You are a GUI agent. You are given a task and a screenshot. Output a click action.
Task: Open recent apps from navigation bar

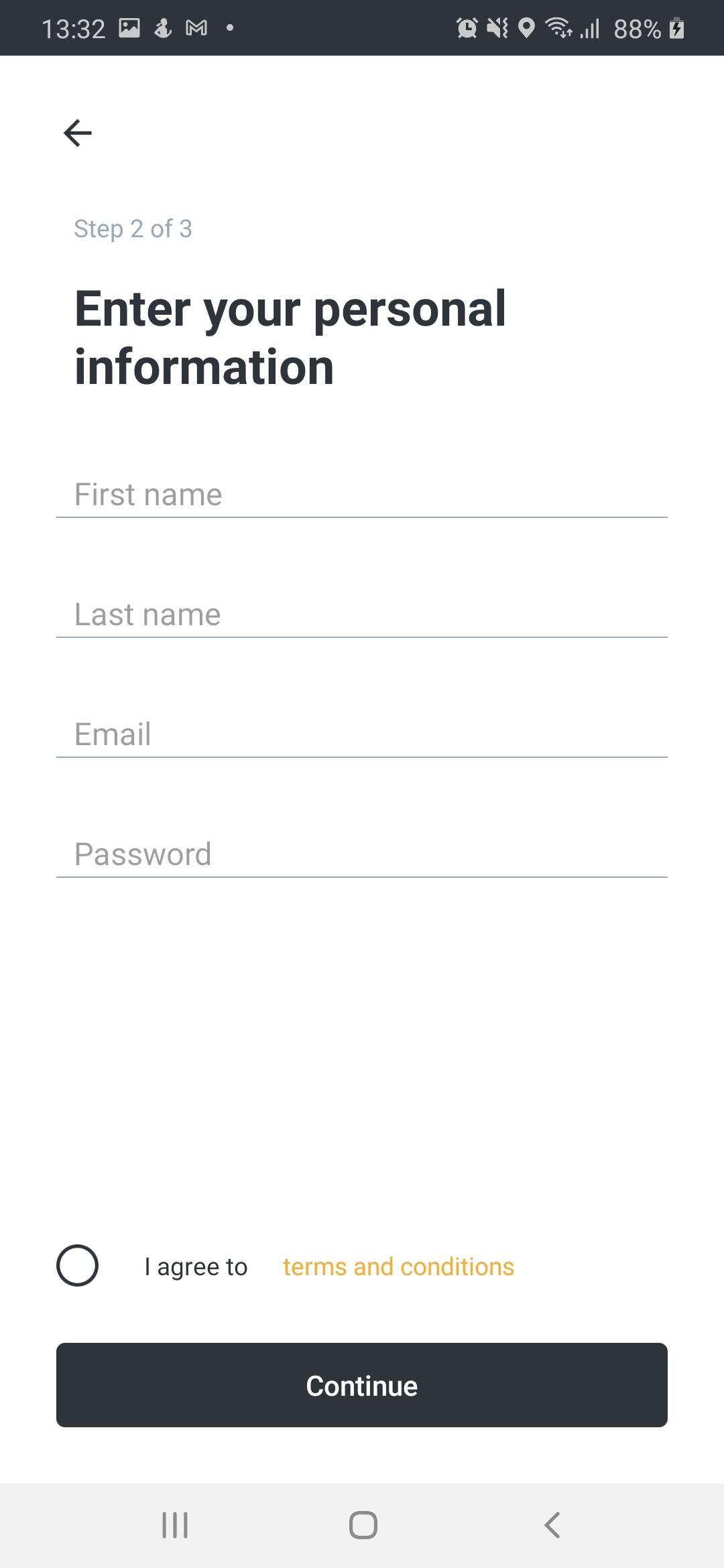175,1525
